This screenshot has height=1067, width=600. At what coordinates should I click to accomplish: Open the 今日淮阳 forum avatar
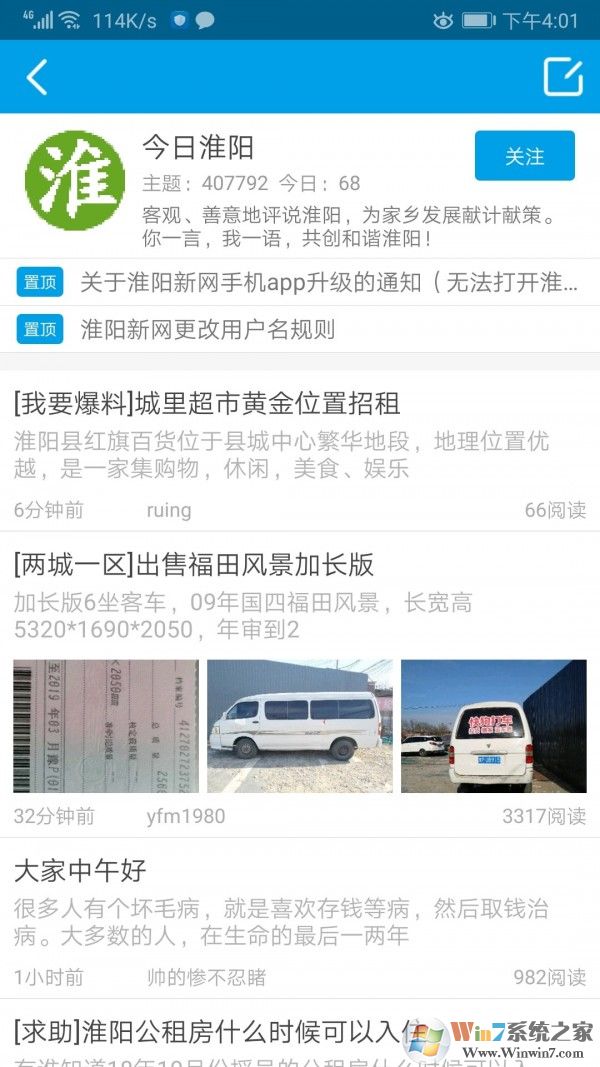75,181
